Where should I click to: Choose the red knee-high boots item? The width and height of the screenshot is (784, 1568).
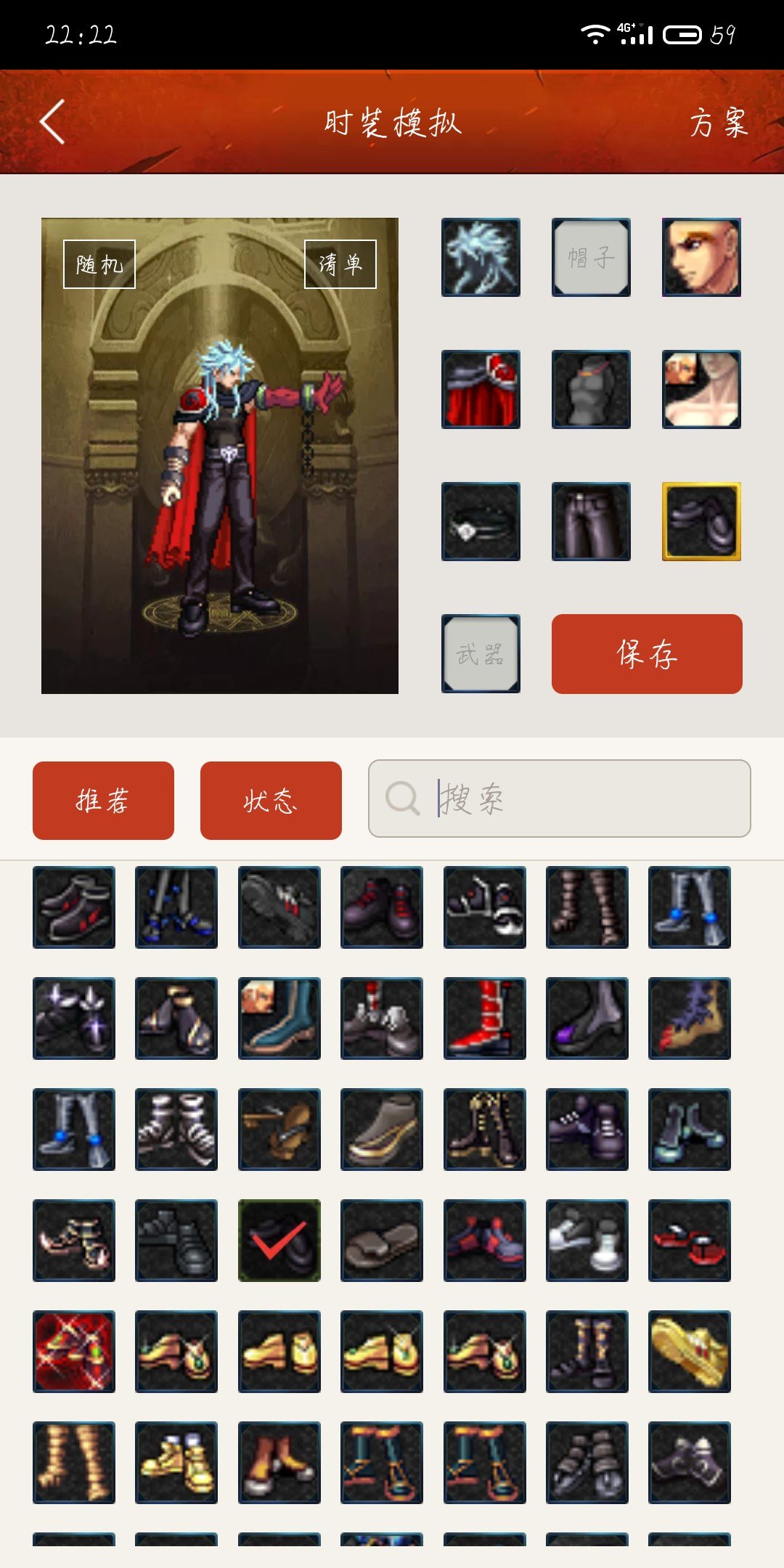[484, 1018]
